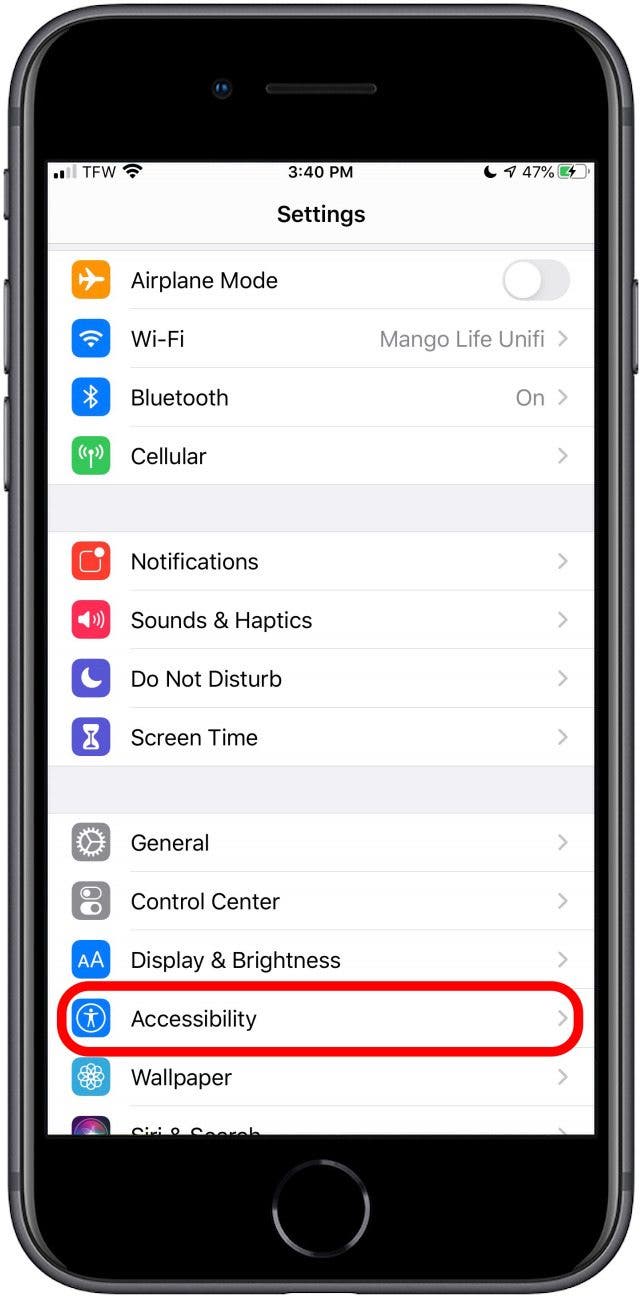Viewport: 642px width, 1298px height.
Task: Open Do Not Disturb settings
Action: click(x=320, y=679)
